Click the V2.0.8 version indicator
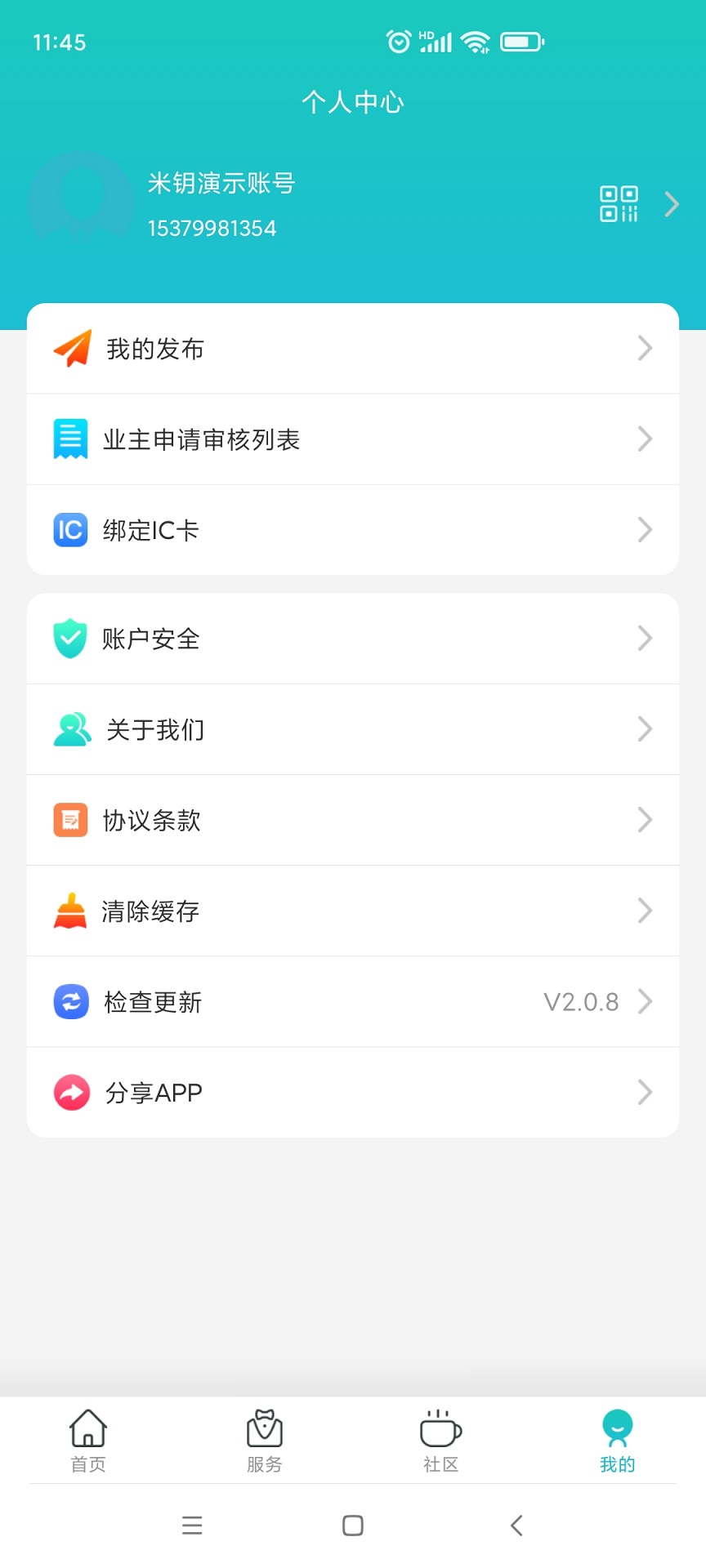This screenshot has height=1568, width=706. (582, 1002)
